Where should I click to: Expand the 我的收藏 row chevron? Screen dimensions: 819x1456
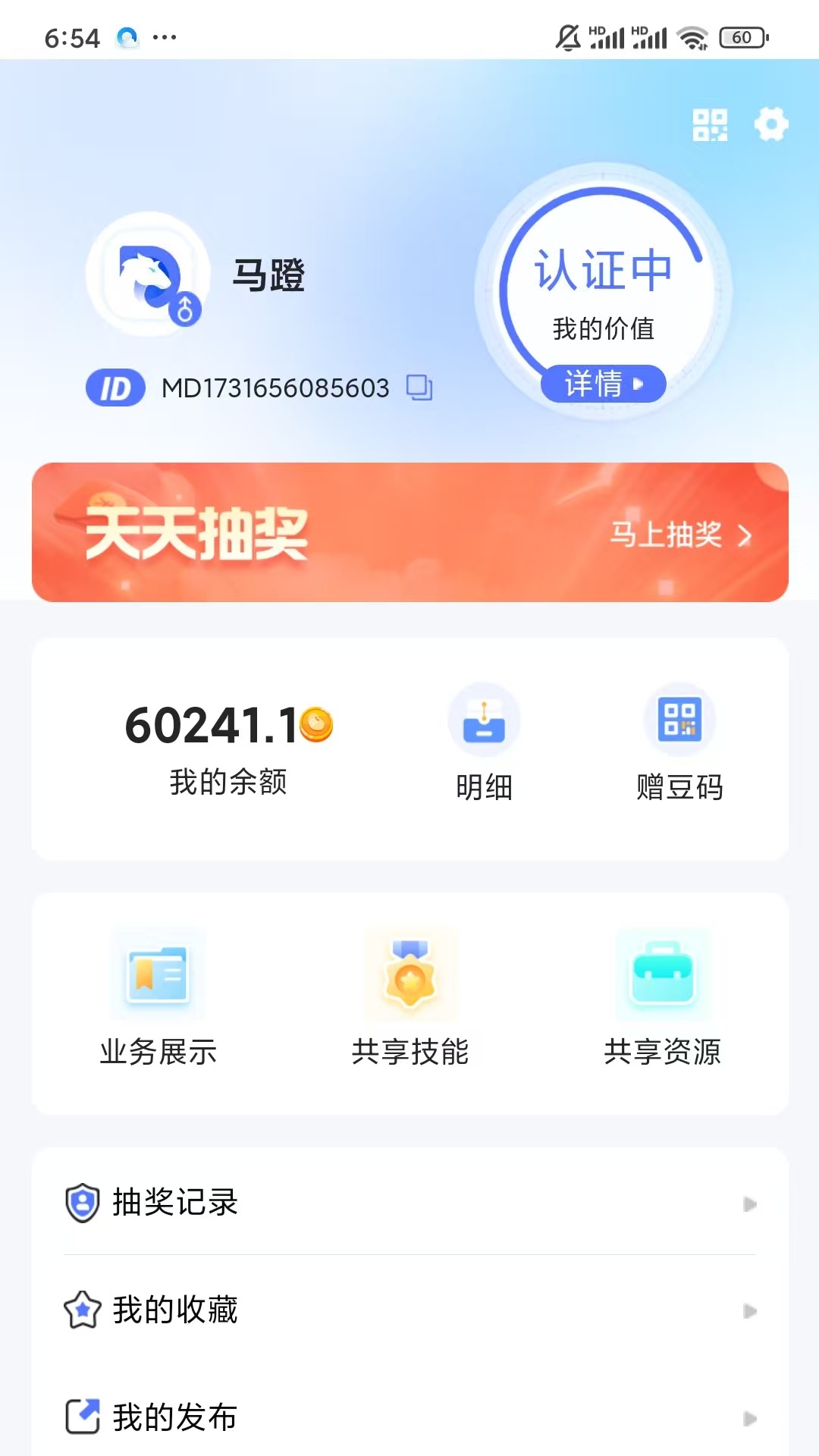coord(752,1309)
